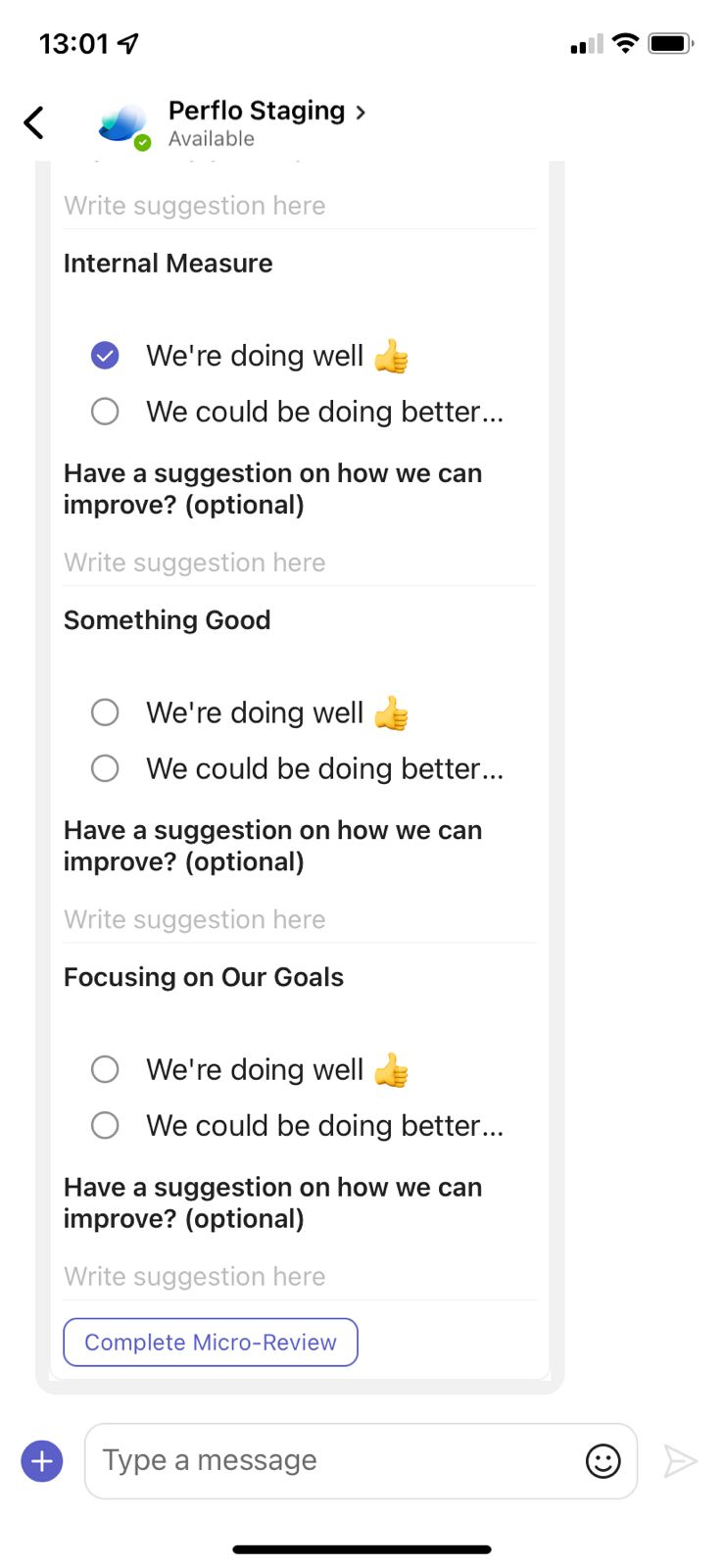Tap the topmost suggestion field above Internal Measure
The image size is (724, 1568).
tap(299, 206)
